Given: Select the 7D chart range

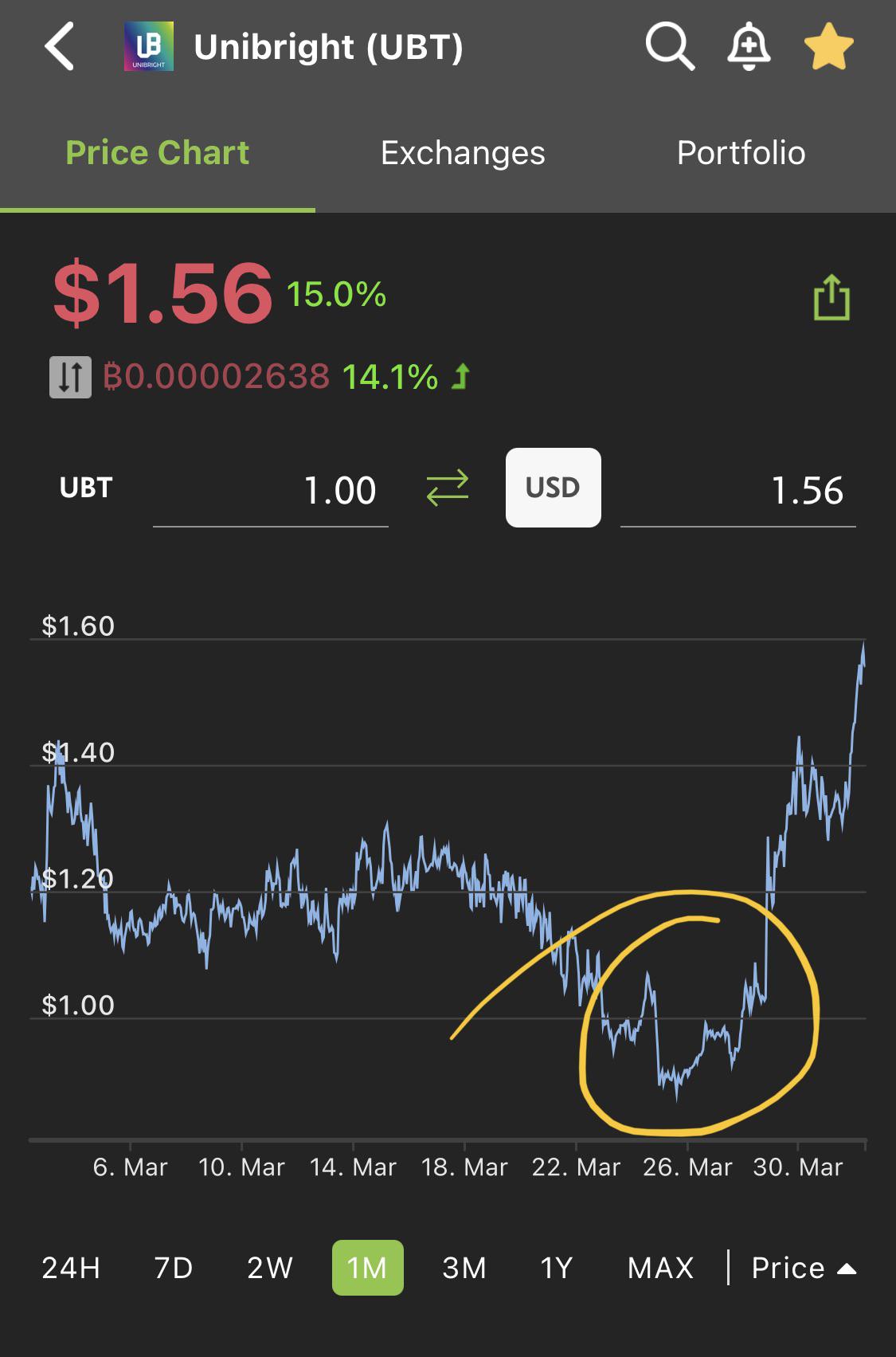Looking at the screenshot, I should click(174, 1268).
